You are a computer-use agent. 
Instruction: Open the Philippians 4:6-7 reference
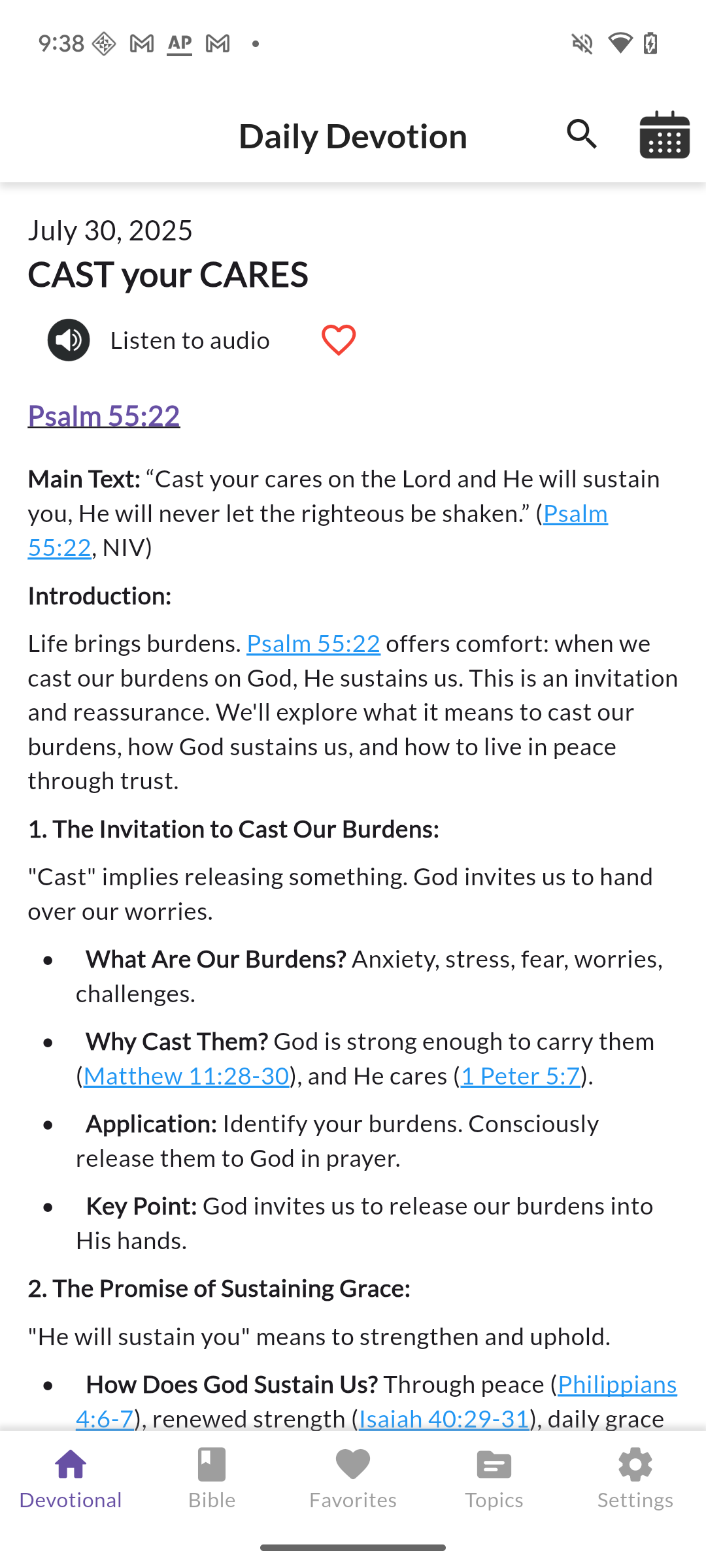pos(616,1384)
